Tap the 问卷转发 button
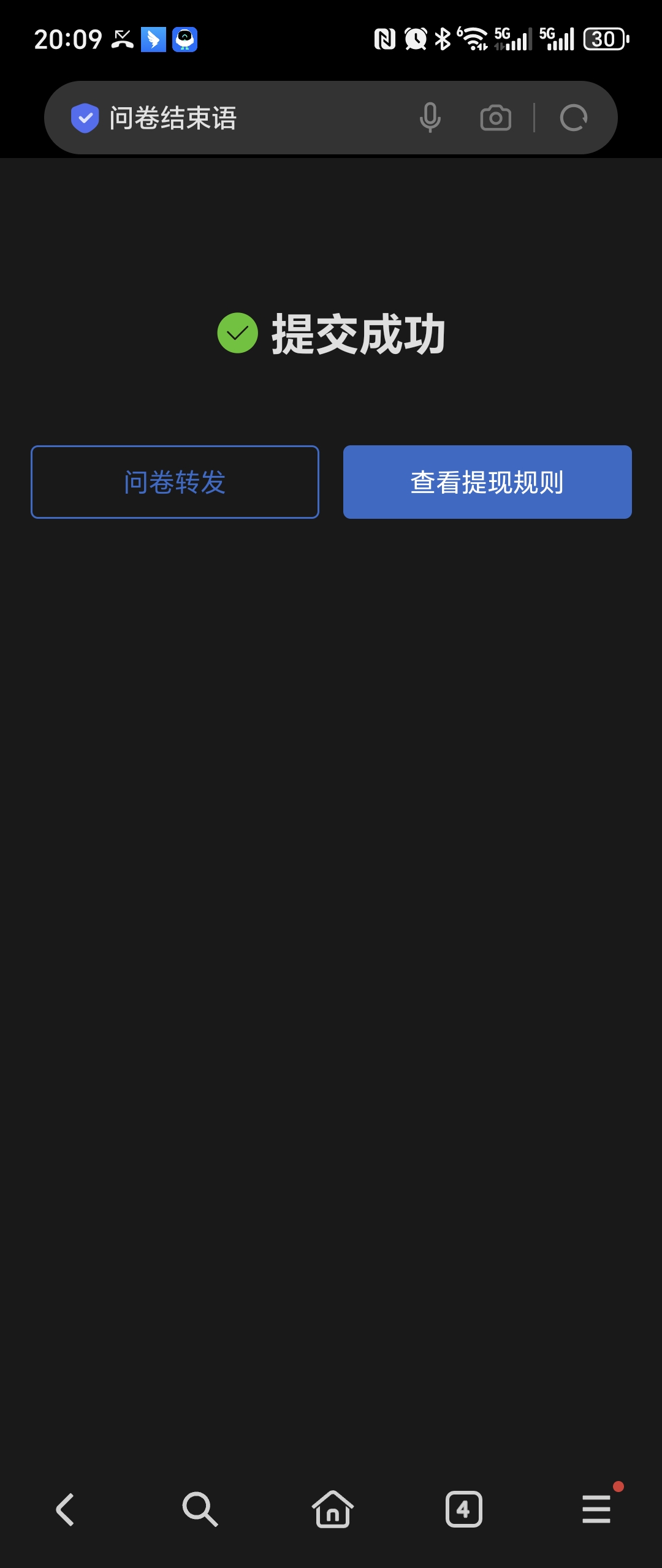Viewport: 662px width, 1568px height. point(175,482)
